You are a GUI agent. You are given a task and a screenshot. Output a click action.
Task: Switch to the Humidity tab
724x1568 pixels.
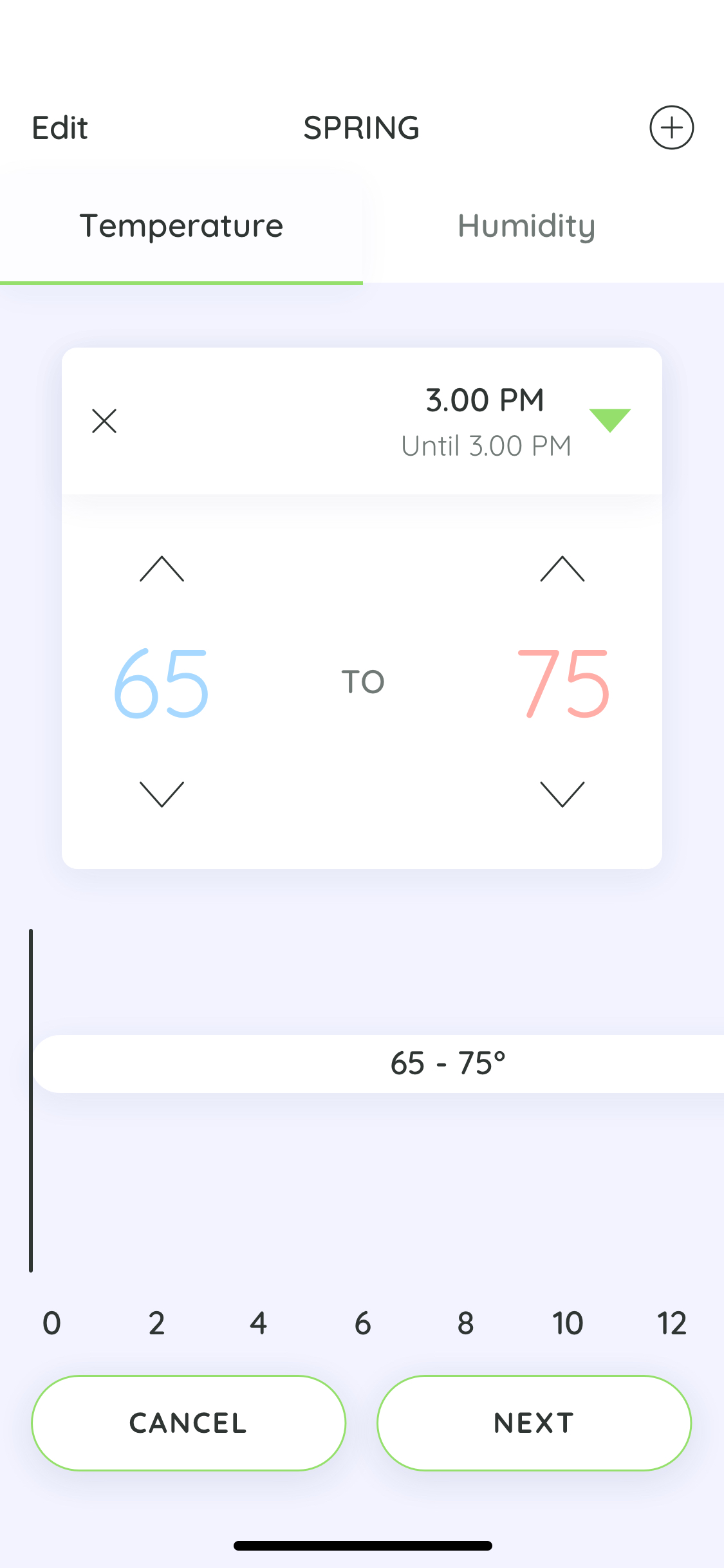point(526,227)
